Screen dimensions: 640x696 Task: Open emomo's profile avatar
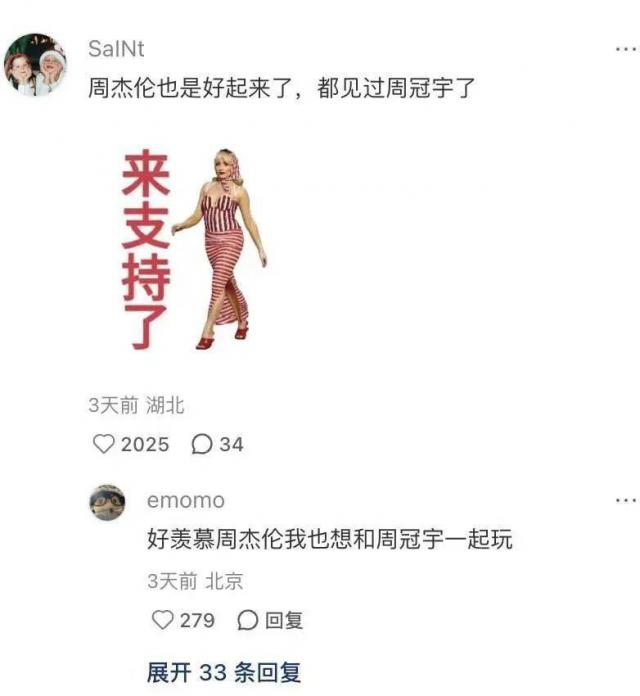107,502
